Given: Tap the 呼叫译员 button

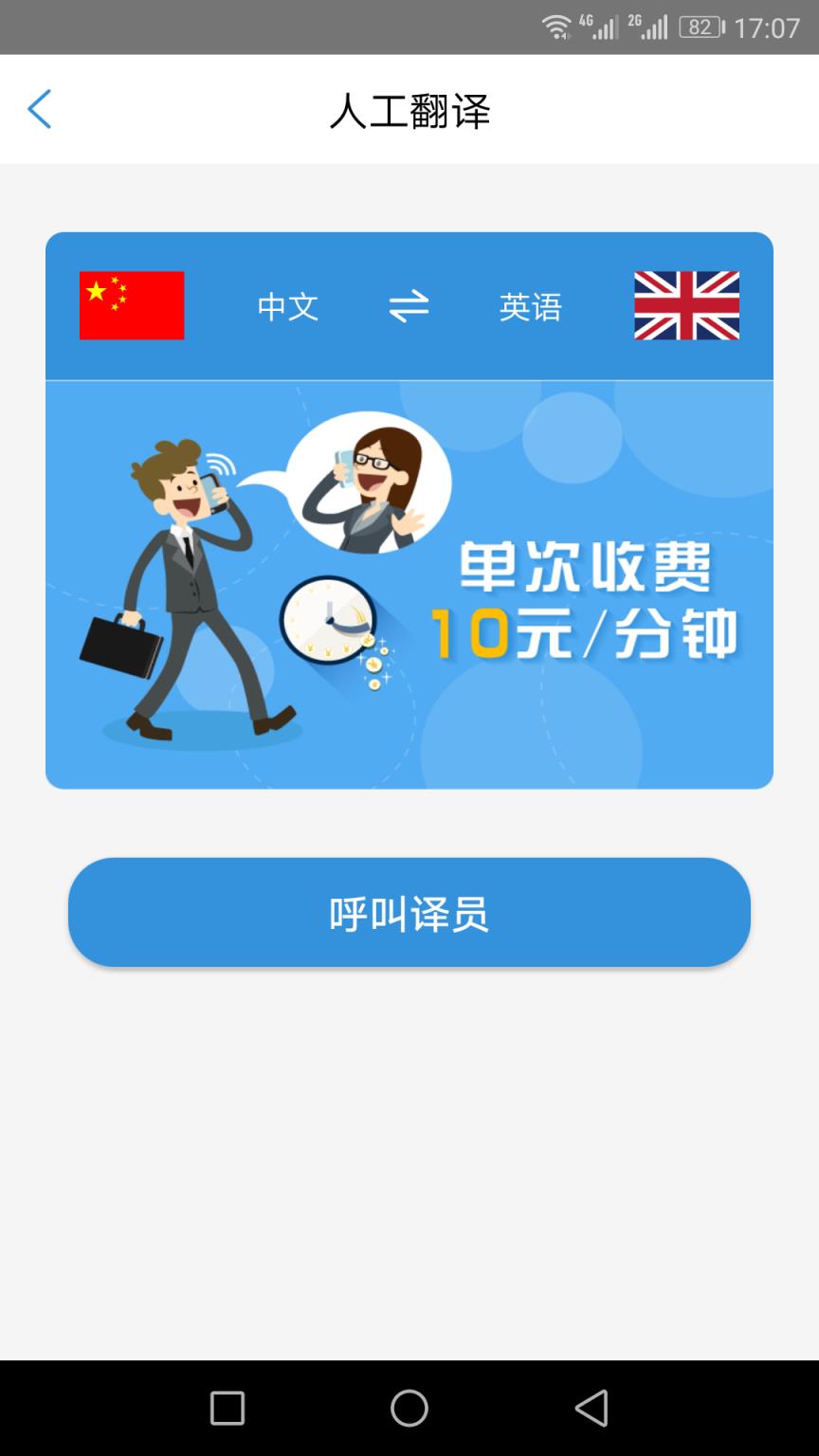Looking at the screenshot, I should [409, 913].
